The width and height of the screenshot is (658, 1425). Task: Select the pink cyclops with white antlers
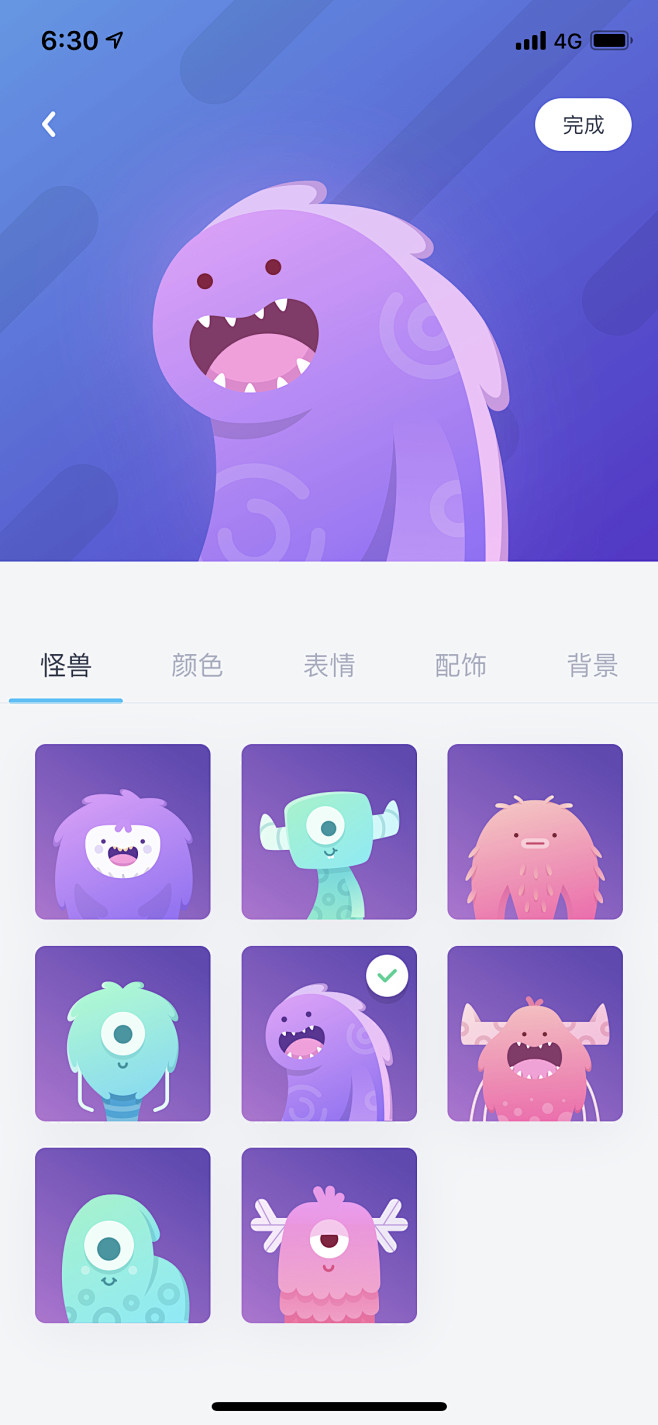pos(329,1235)
